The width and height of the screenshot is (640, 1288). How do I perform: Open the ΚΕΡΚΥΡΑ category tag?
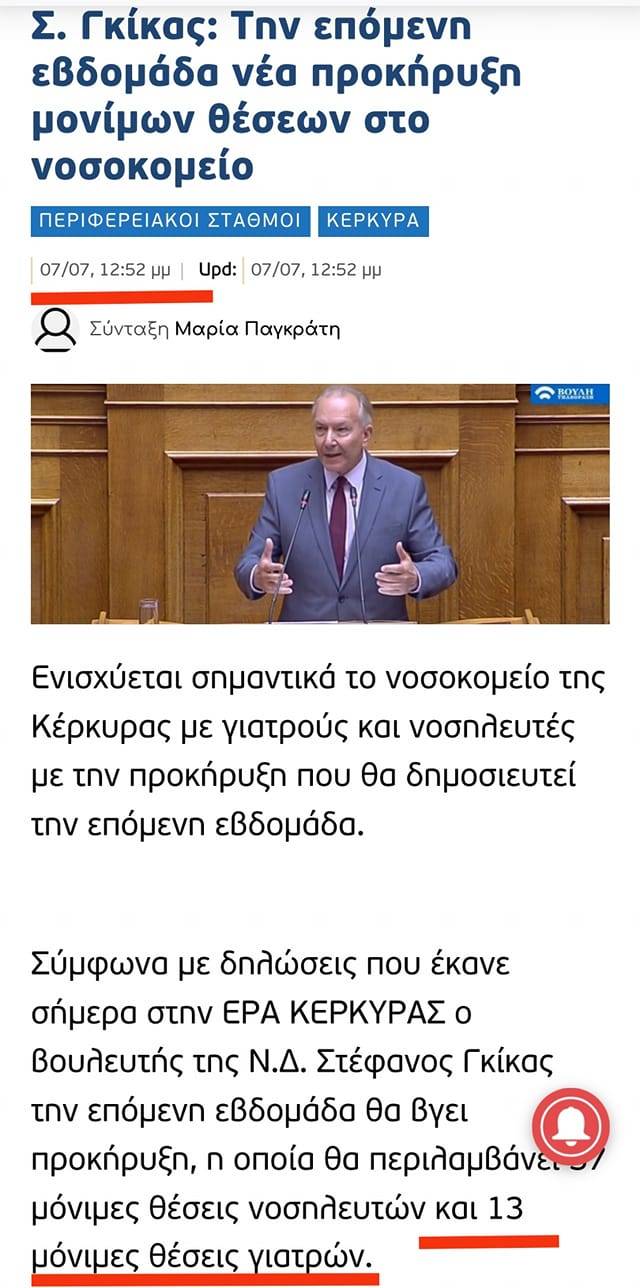pos(373,221)
